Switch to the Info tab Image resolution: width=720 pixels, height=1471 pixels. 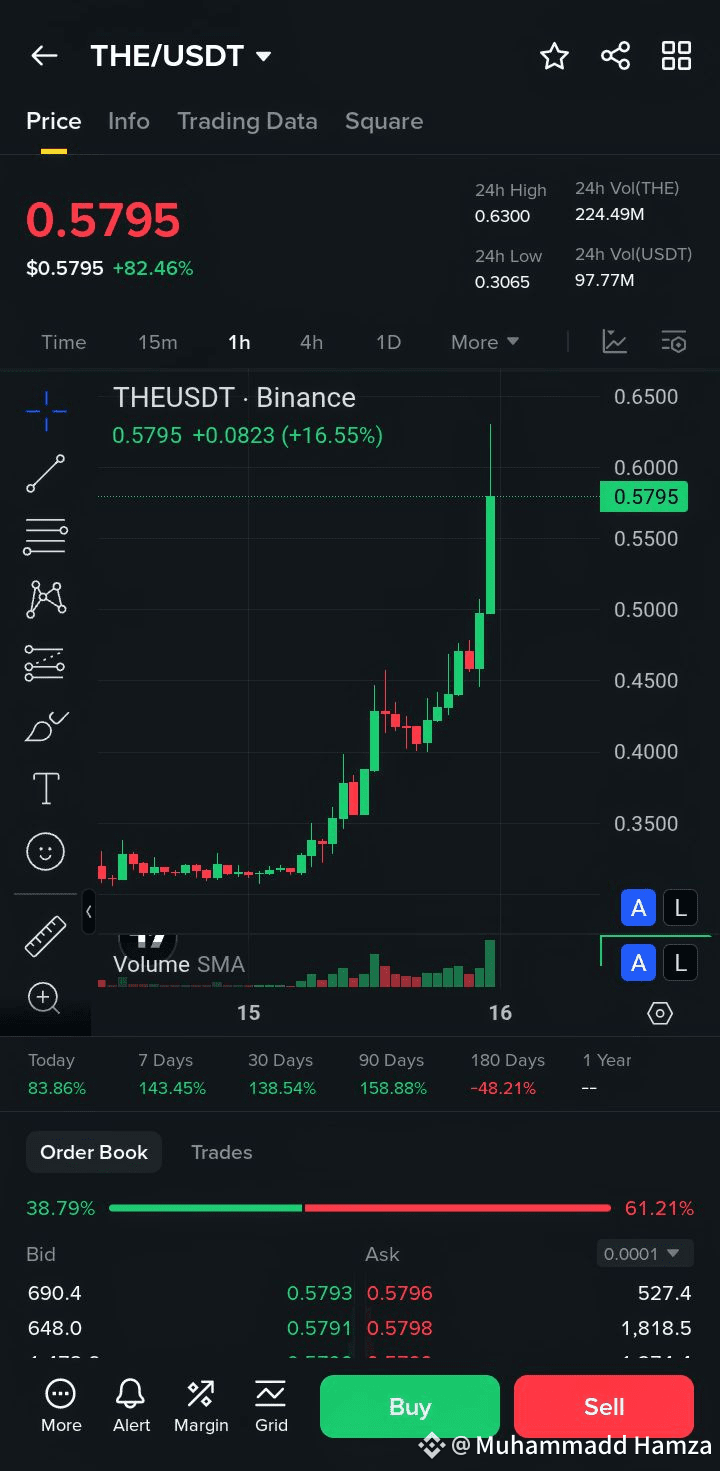(129, 121)
